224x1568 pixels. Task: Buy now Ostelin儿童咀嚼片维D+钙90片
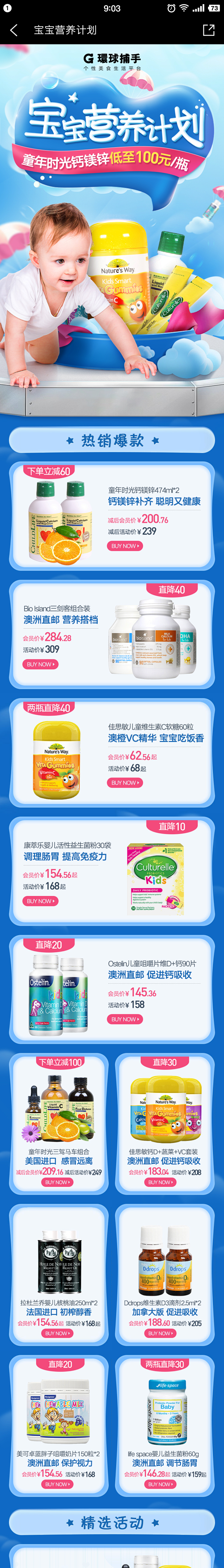(x=125, y=1019)
